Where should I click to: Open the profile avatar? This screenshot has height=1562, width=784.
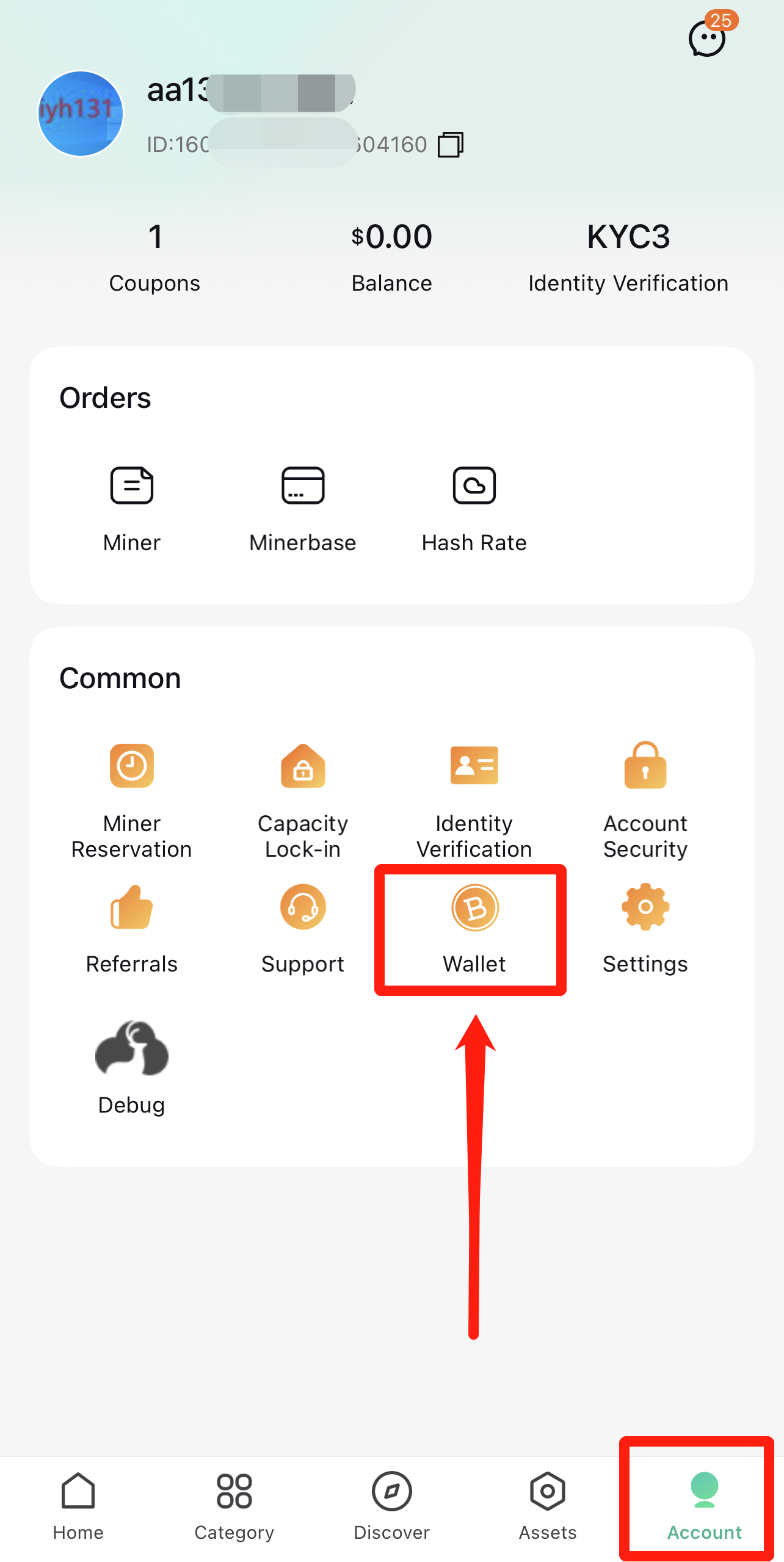coord(81,114)
